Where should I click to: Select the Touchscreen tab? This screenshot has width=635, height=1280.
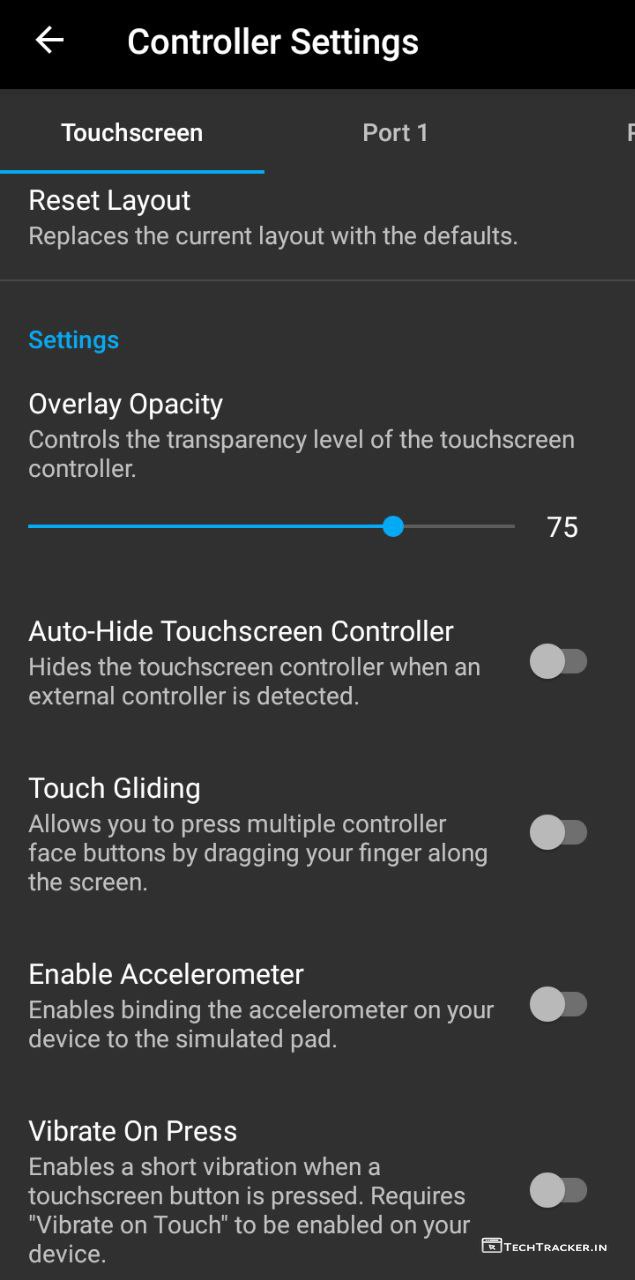[x=132, y=133]
